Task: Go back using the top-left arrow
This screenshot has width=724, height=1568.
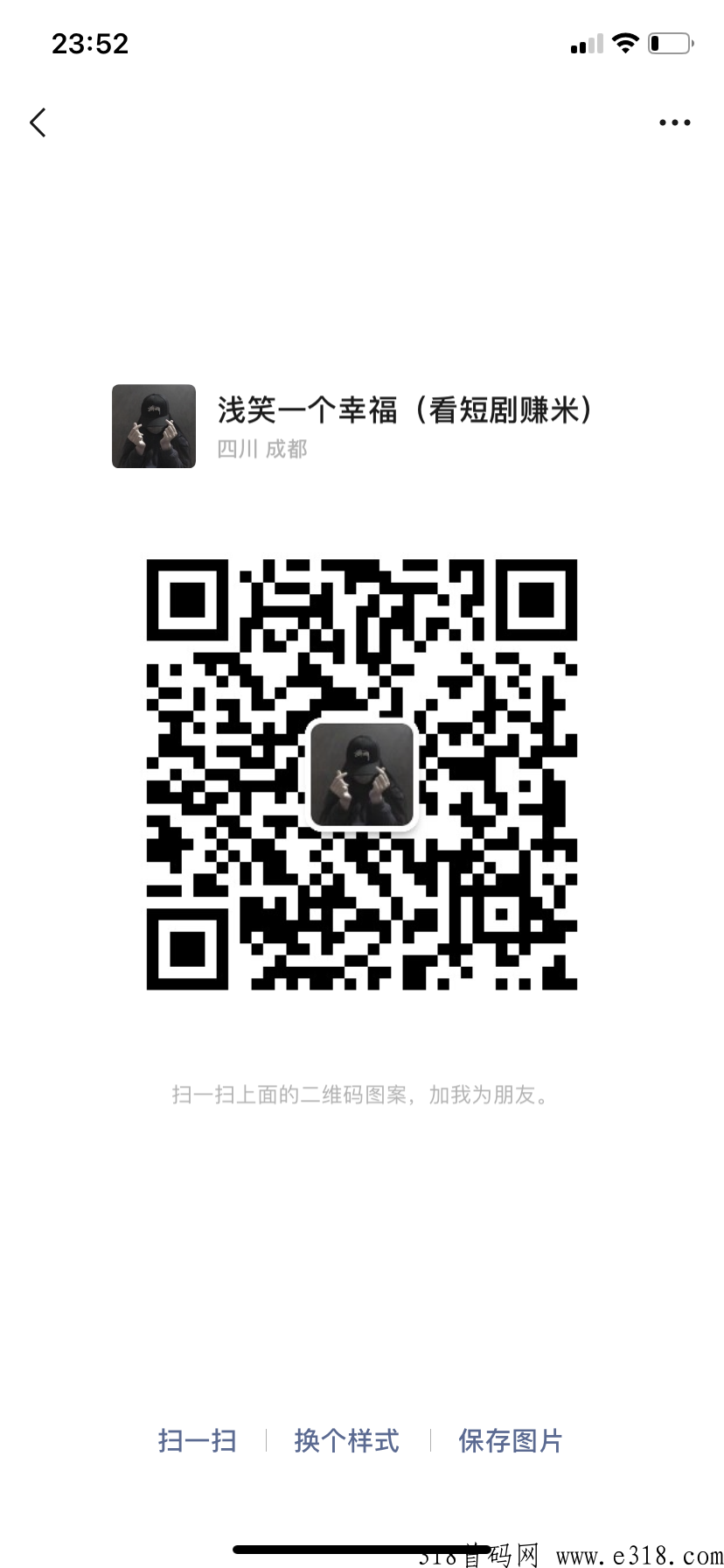Action: [38, 122]
